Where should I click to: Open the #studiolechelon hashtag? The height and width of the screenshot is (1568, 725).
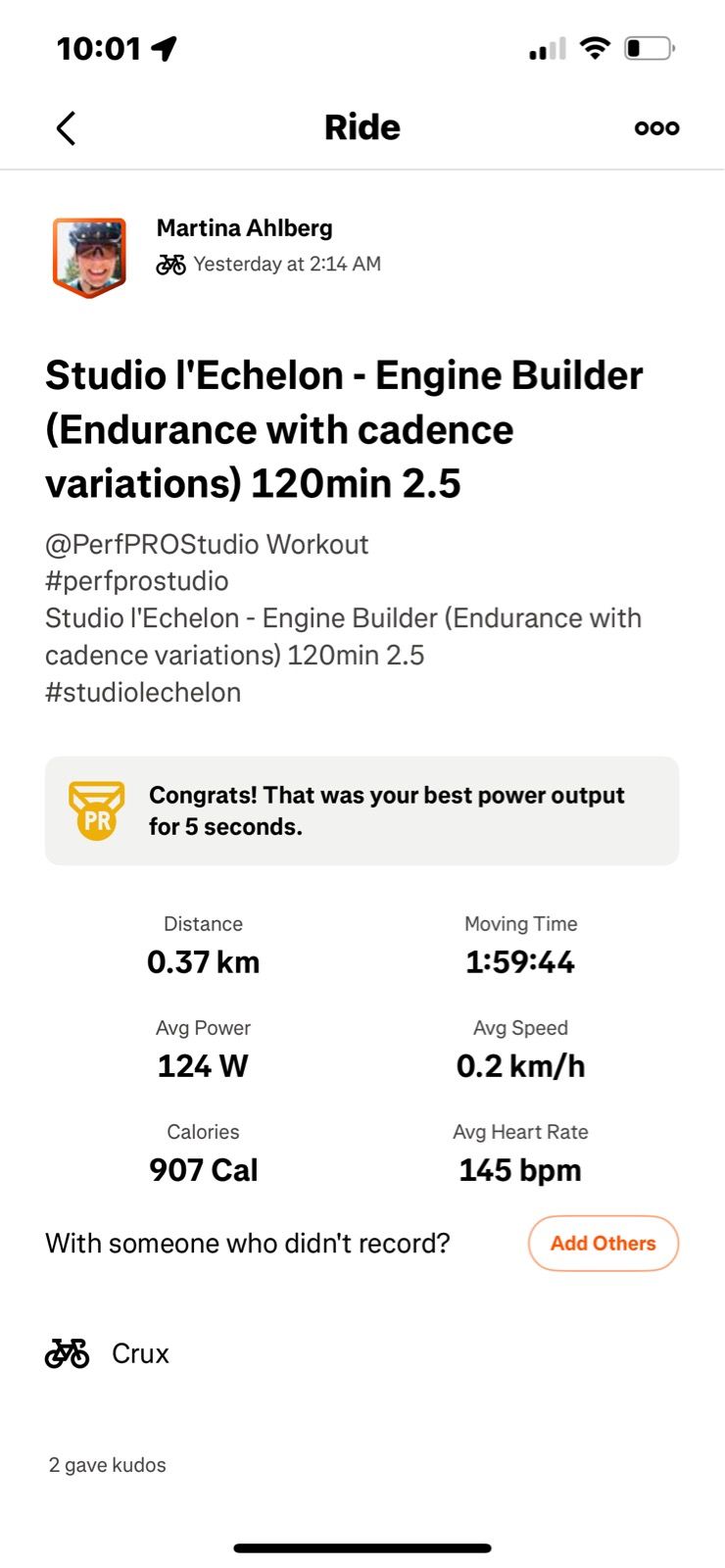click(143, 693)
